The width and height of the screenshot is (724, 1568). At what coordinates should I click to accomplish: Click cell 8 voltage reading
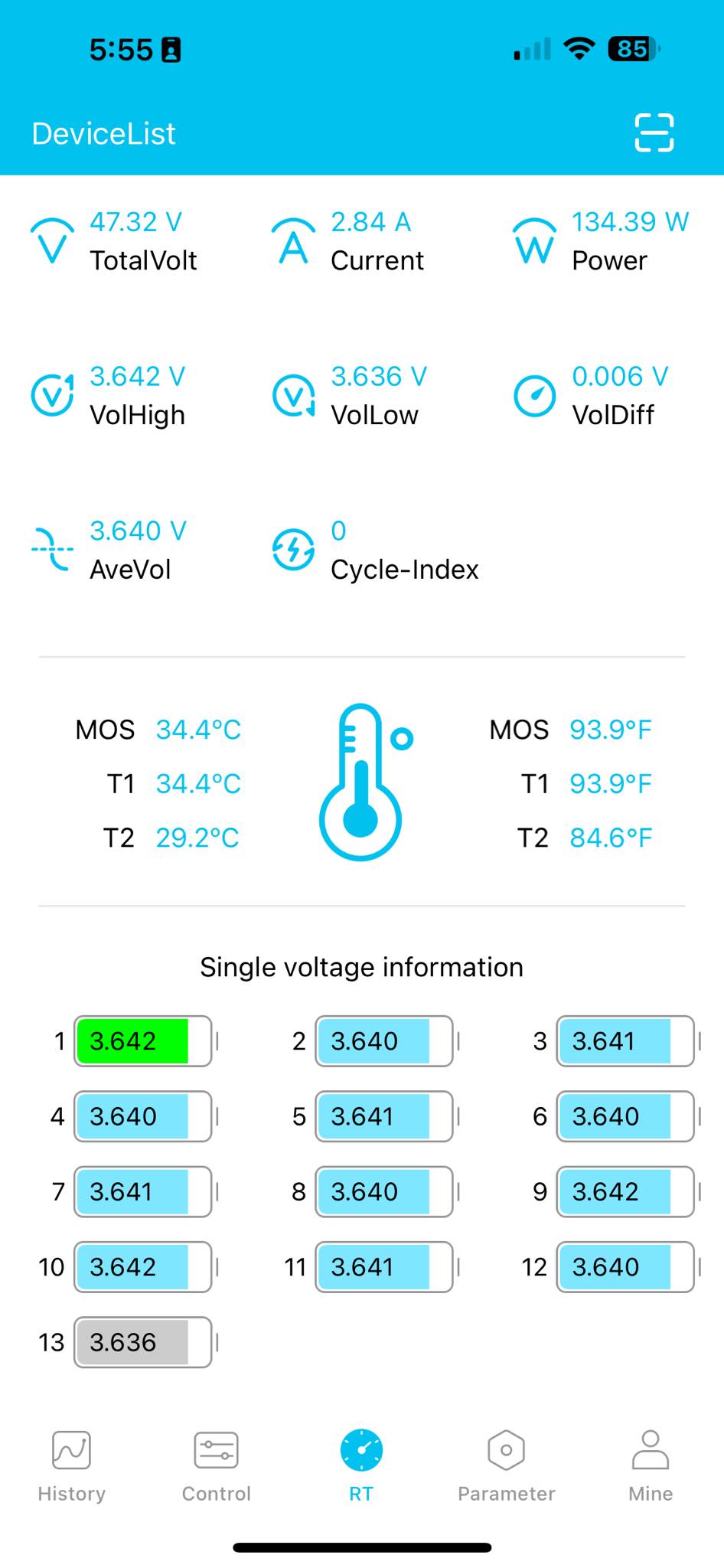tap(383, 1191)
